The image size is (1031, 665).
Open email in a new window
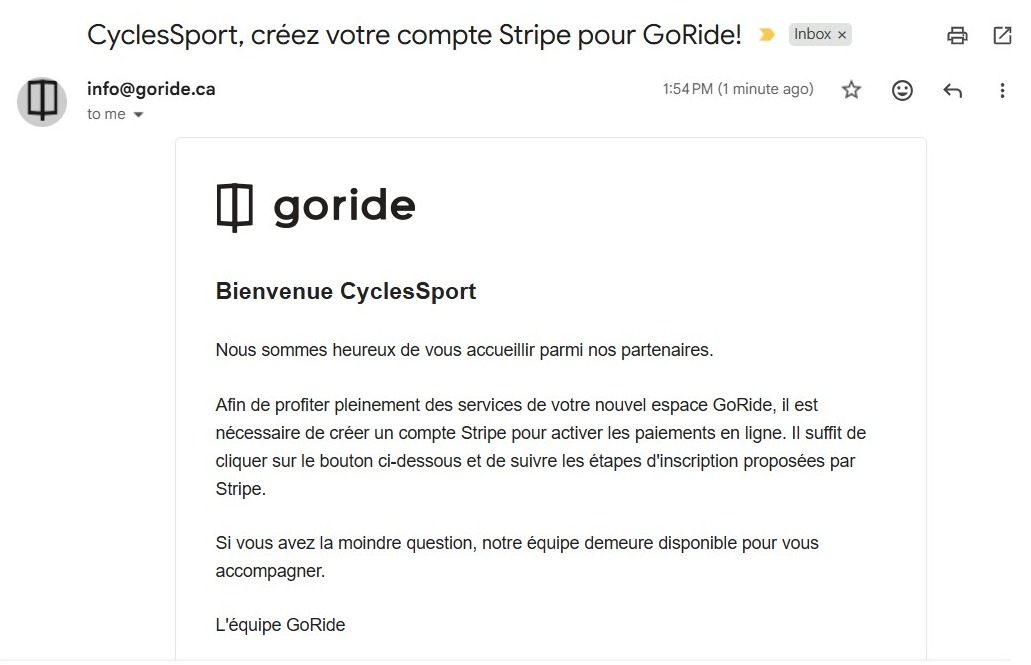[1002, 35]
